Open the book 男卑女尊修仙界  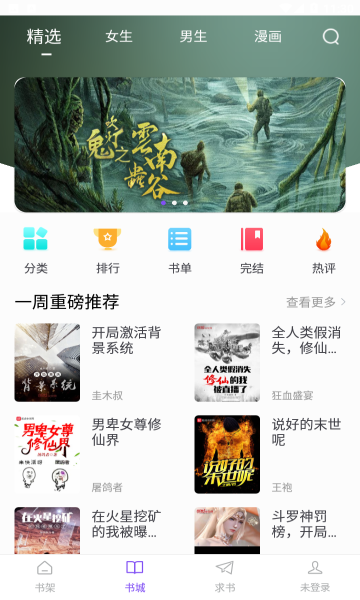(90, 454)
